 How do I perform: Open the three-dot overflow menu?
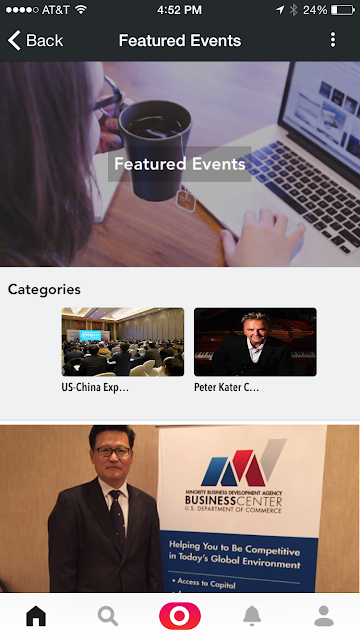333,40
